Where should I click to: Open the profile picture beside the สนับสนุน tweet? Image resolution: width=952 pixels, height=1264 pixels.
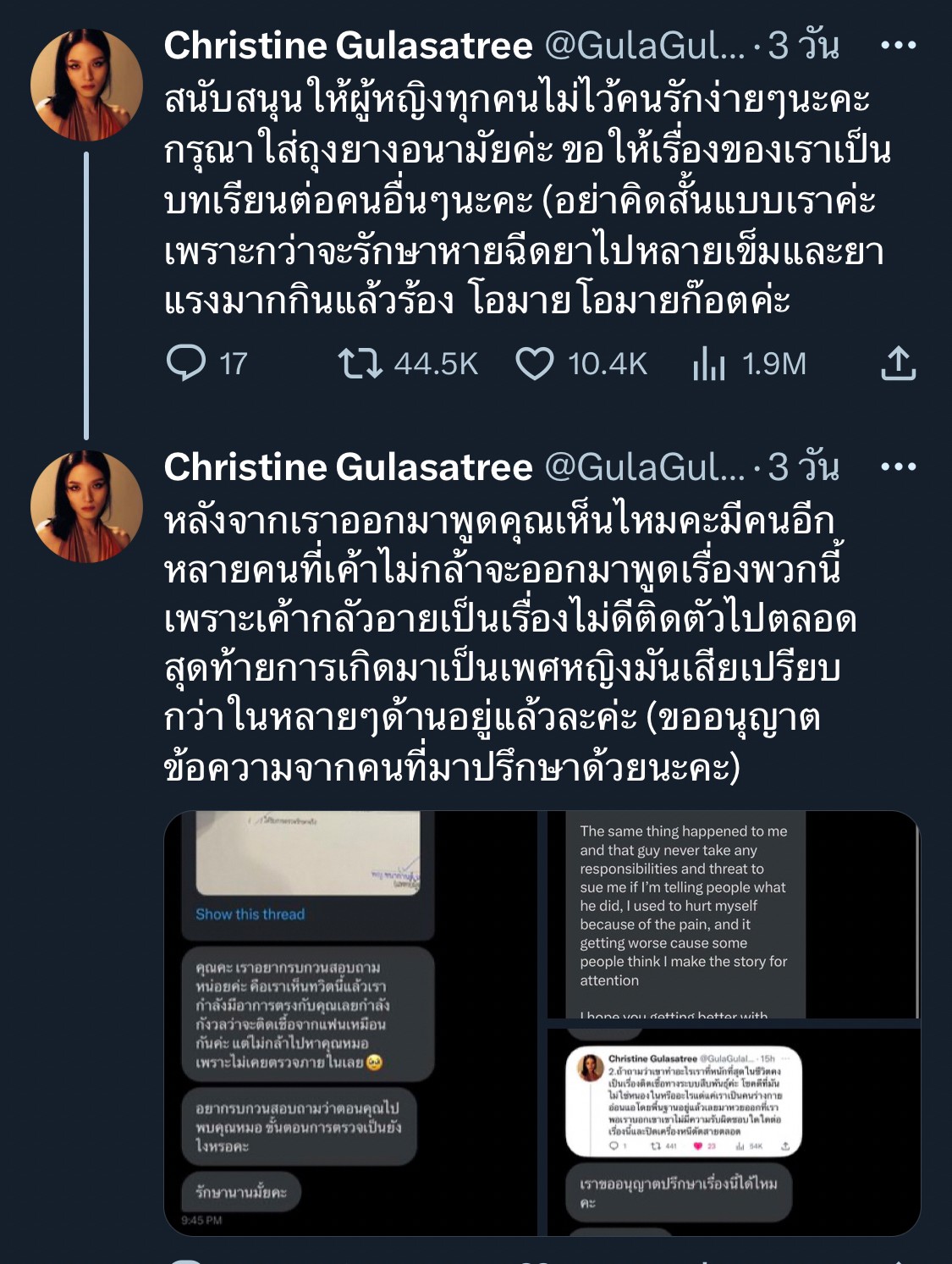click(86, 85)
